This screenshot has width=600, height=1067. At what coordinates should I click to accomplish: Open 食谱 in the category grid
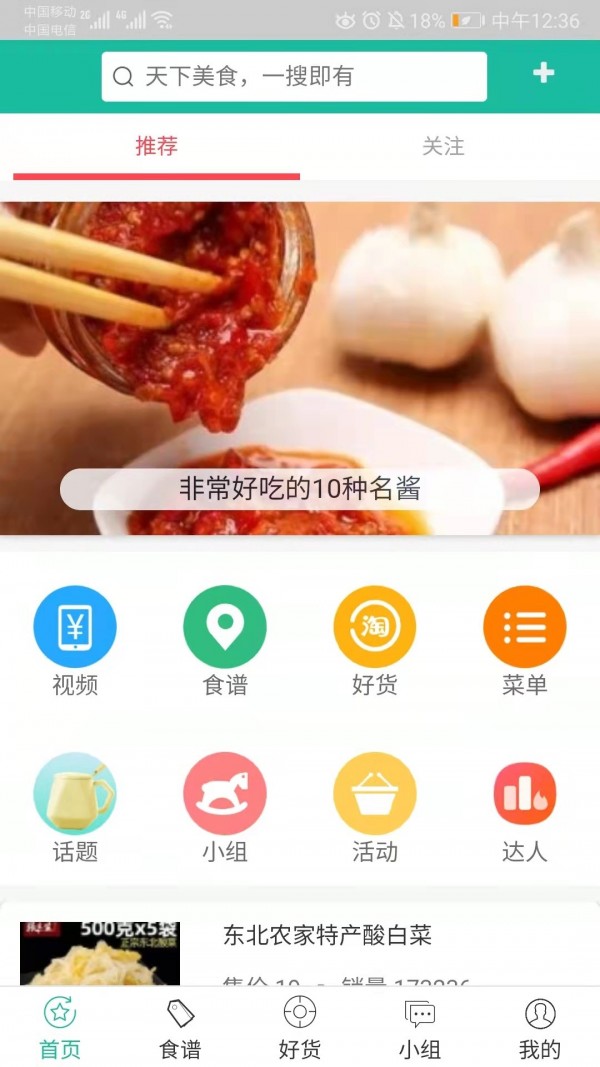[x=225, y=627]
